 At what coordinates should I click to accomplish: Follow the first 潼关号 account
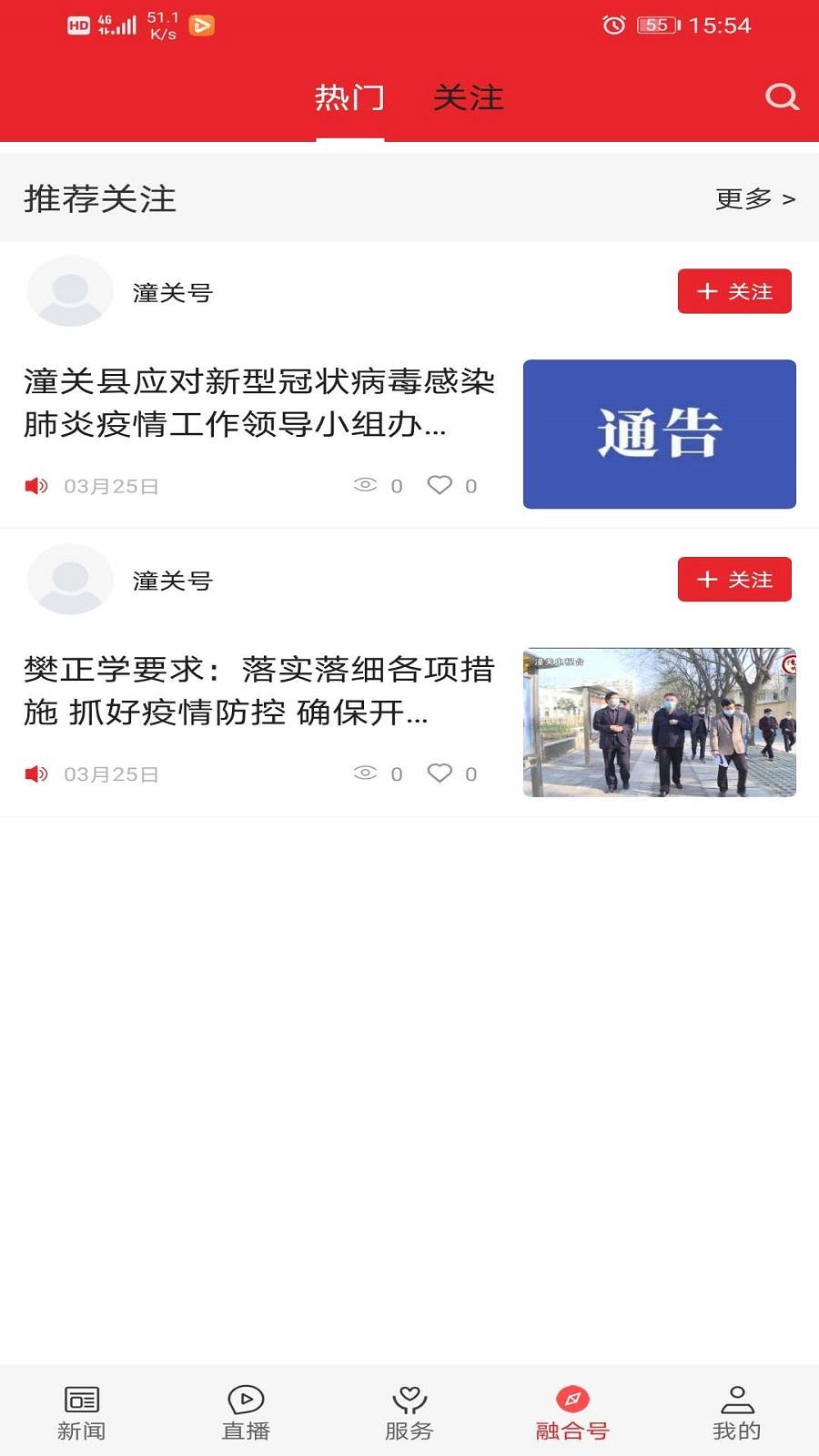point(734,291)
